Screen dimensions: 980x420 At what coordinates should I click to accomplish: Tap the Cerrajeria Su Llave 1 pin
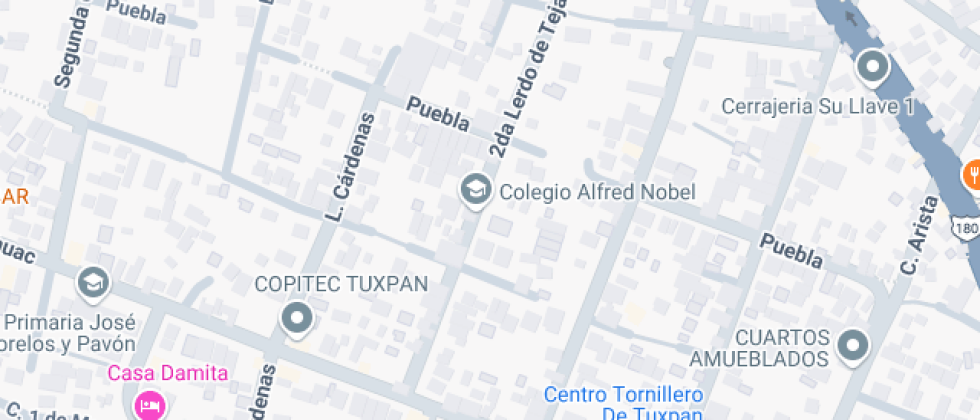pos(873,68)
